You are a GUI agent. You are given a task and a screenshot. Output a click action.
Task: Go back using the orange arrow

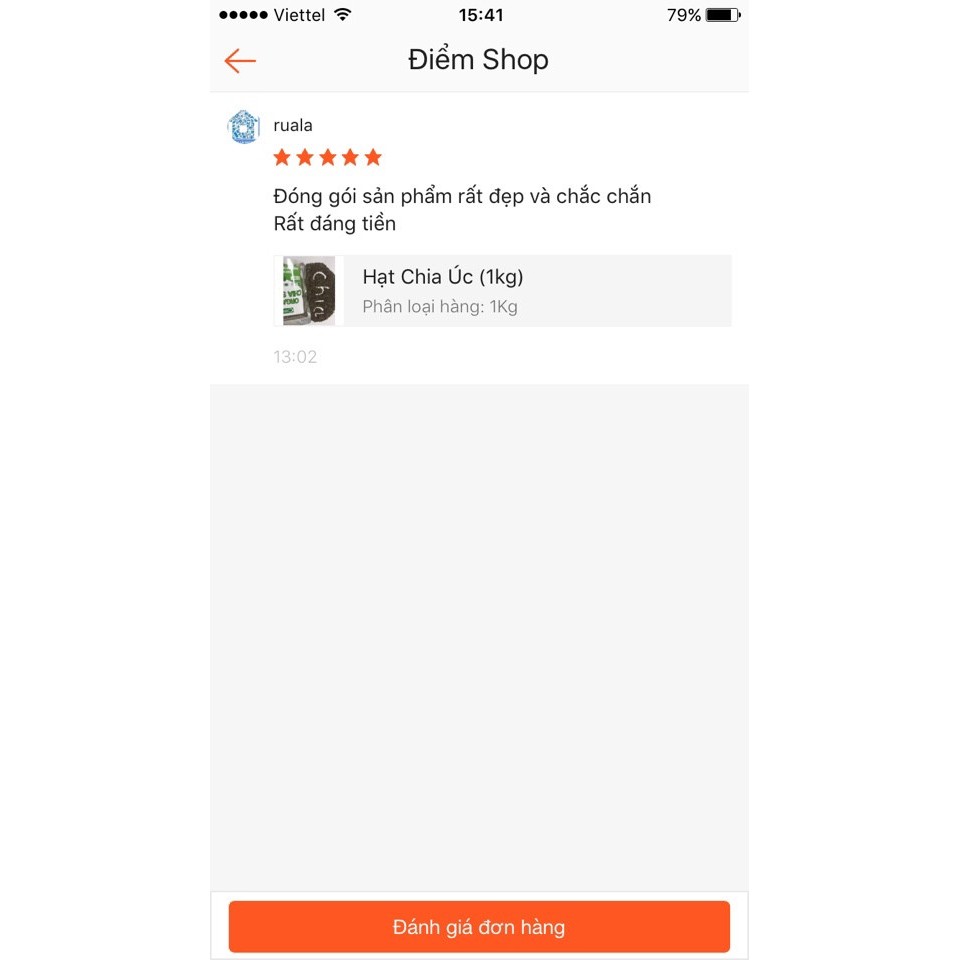[x=240, y=61]
